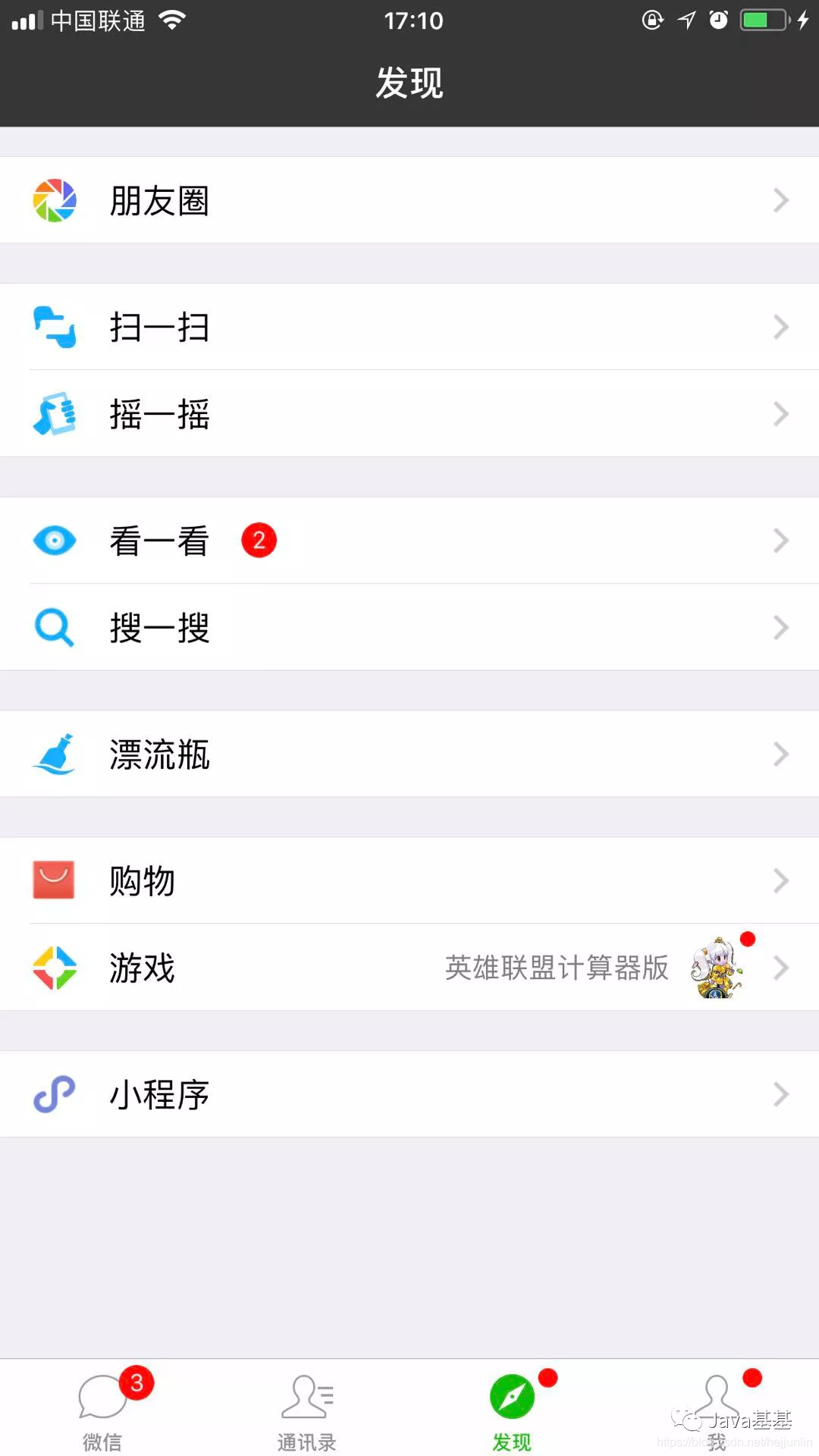This screenshot has height=1456, width=819.
Task: Select the magnifier icon for 搜一搜
Action: (x=54, y=628)
